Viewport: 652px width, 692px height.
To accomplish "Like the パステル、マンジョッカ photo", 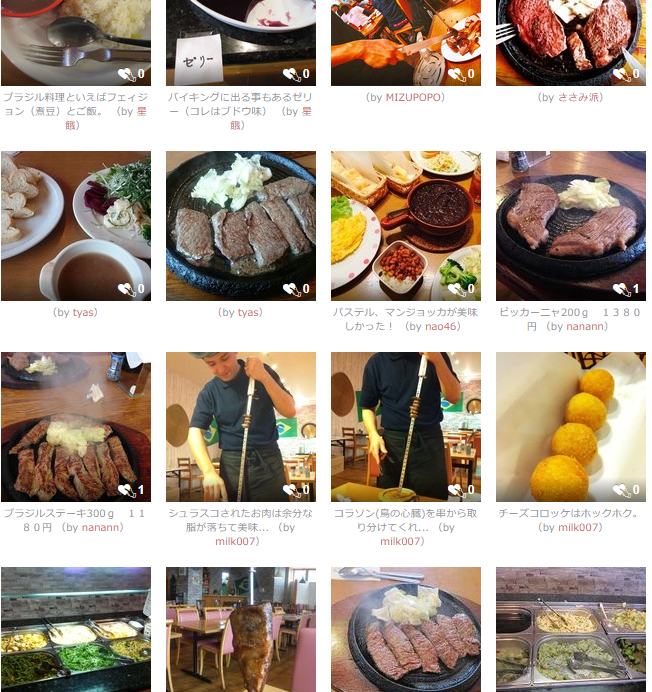I will [x=456, y=289].
